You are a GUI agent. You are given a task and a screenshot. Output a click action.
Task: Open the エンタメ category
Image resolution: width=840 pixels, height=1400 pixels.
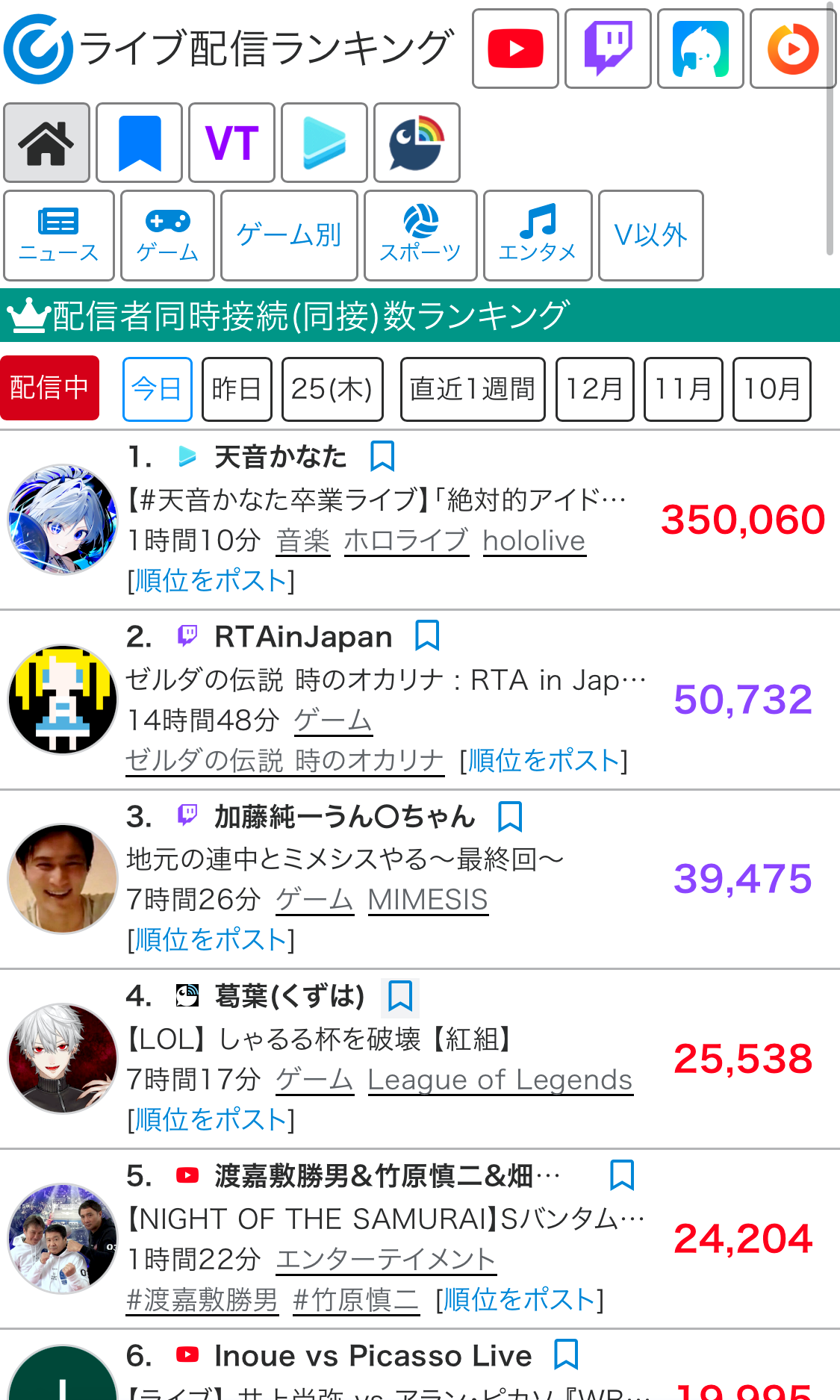[537, 235]
